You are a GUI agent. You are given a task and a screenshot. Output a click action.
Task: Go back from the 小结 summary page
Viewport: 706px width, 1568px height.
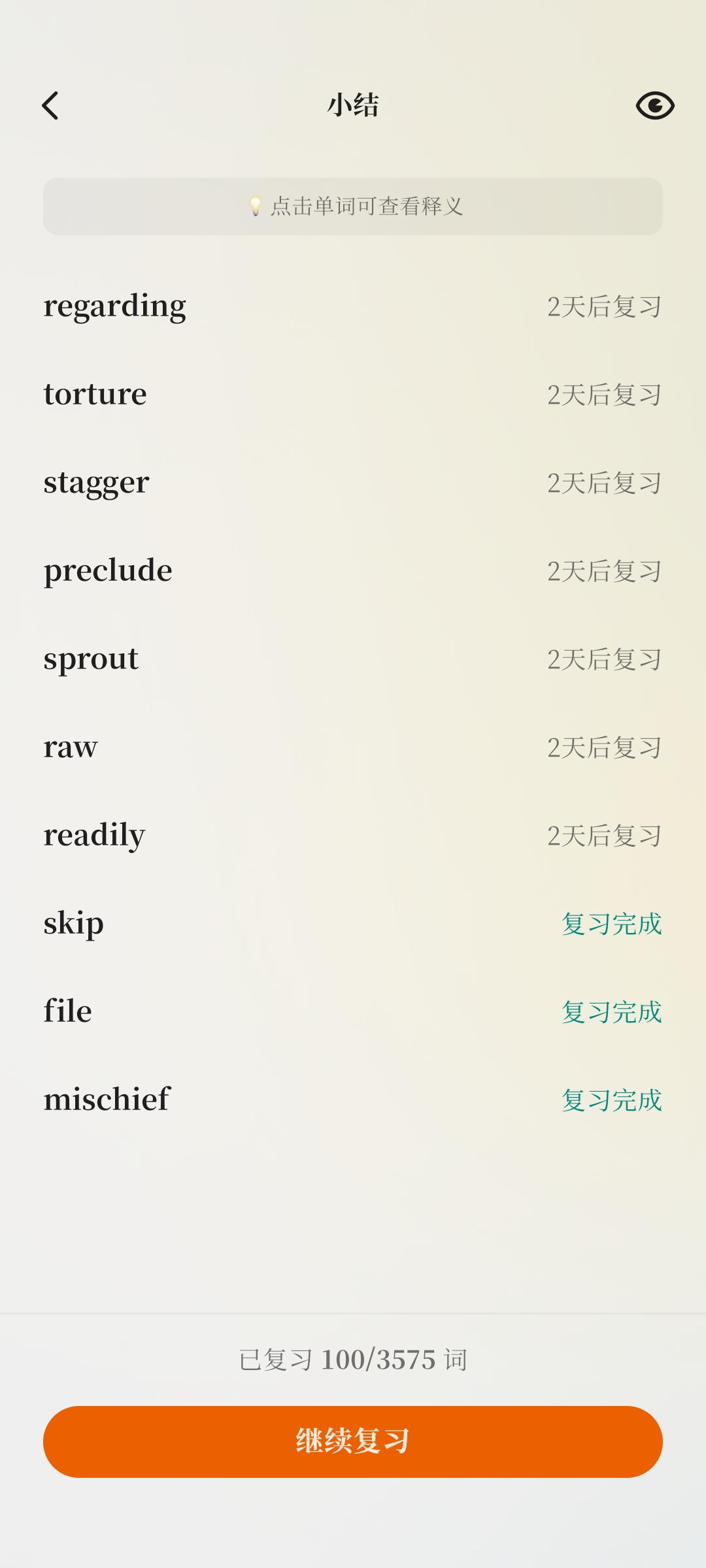click(x=50, y=105)
